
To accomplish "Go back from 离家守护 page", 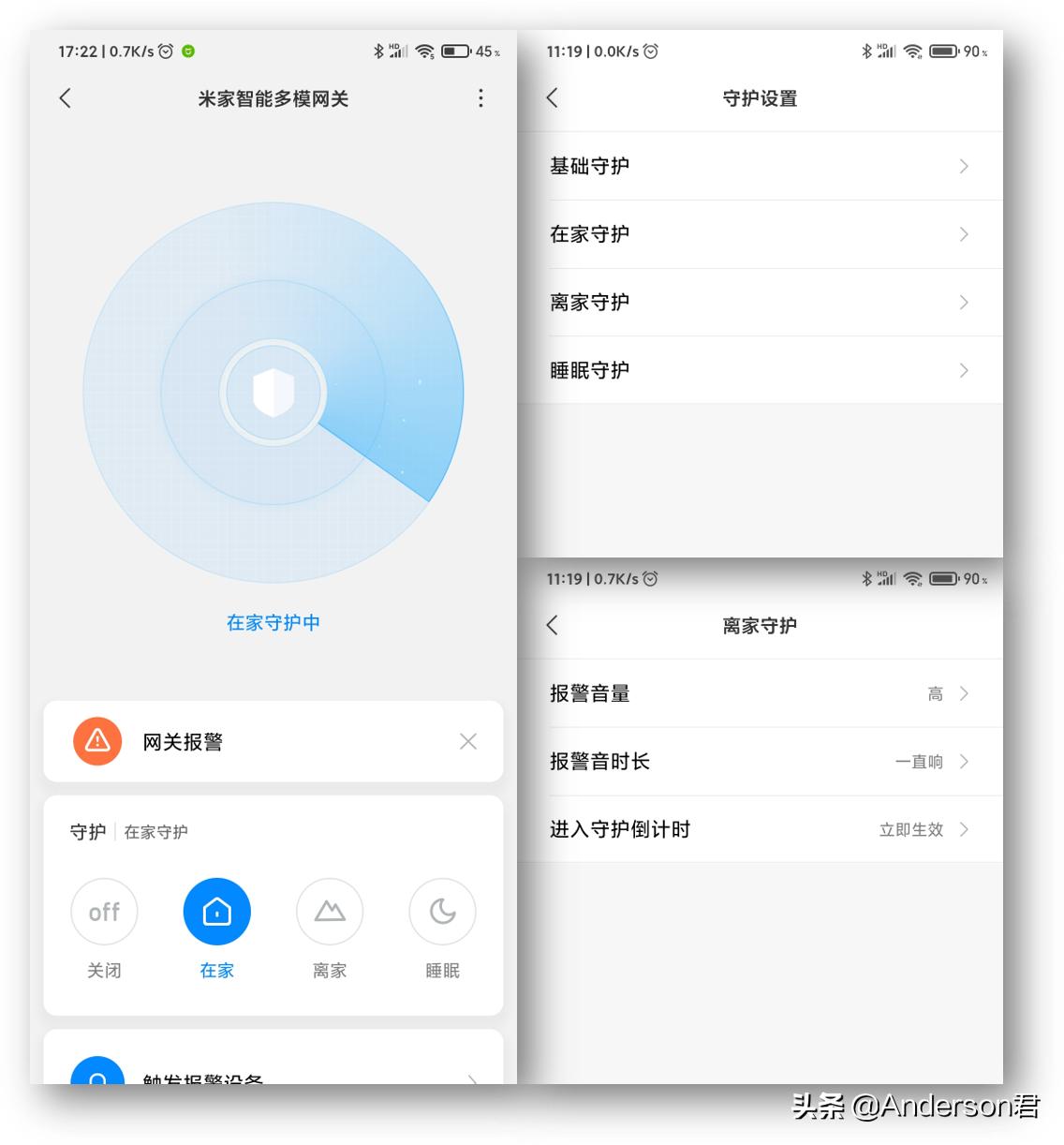I will (552, 624).
